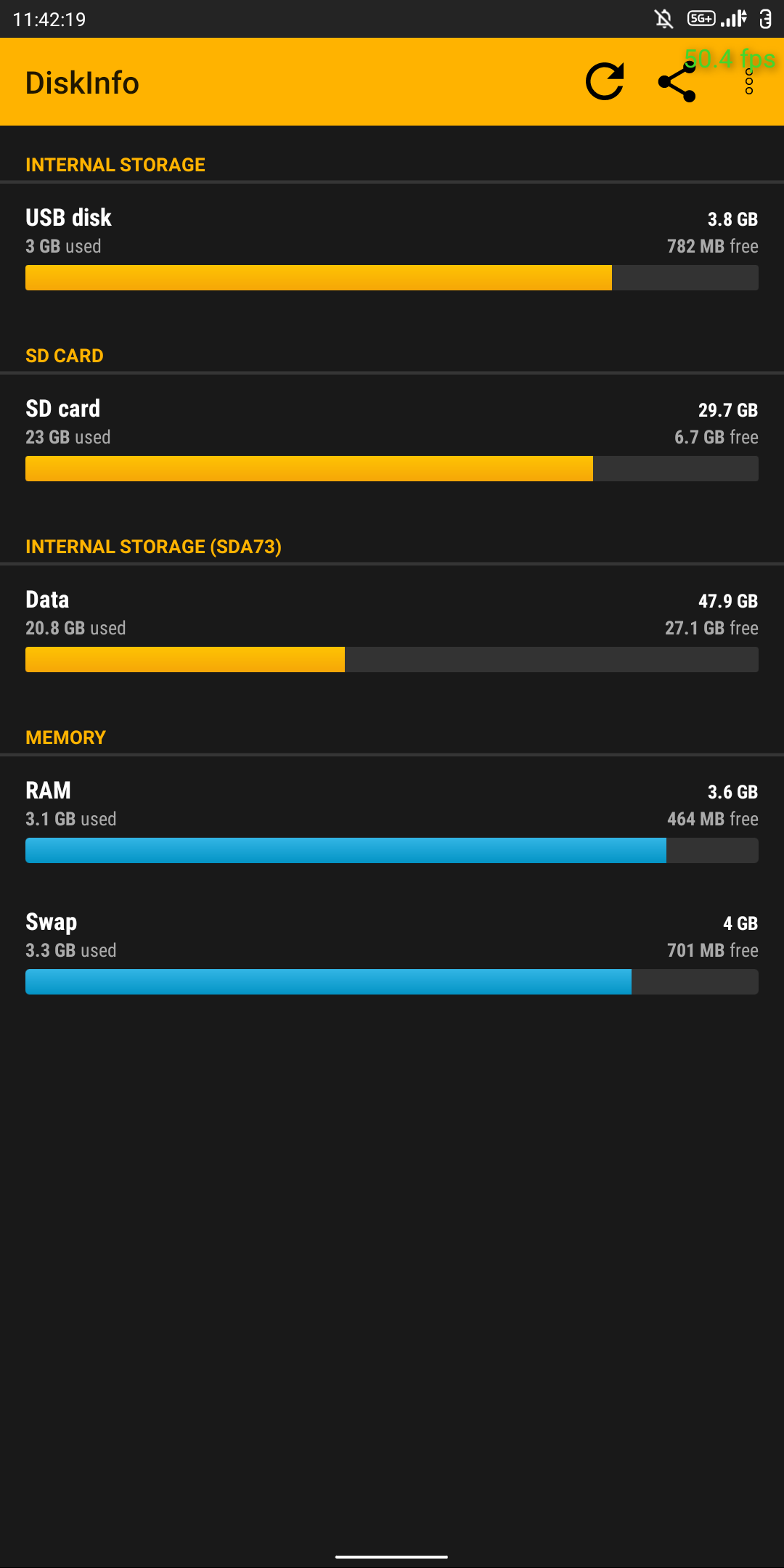Image resolution: width=784 pixels, height=1568 pixels.
Task: Open the overflow menu
Action: 749,82
